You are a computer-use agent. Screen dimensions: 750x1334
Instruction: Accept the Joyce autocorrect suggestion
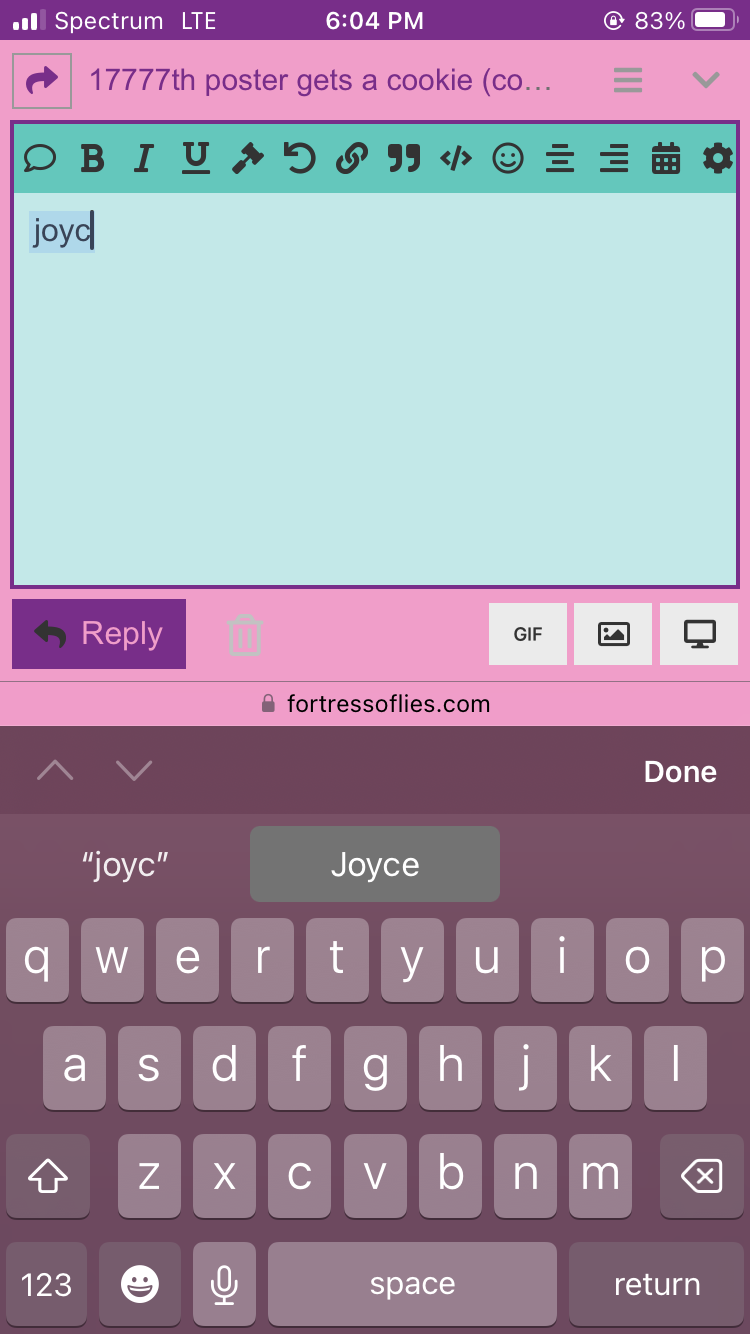click(x=375, y=864)
